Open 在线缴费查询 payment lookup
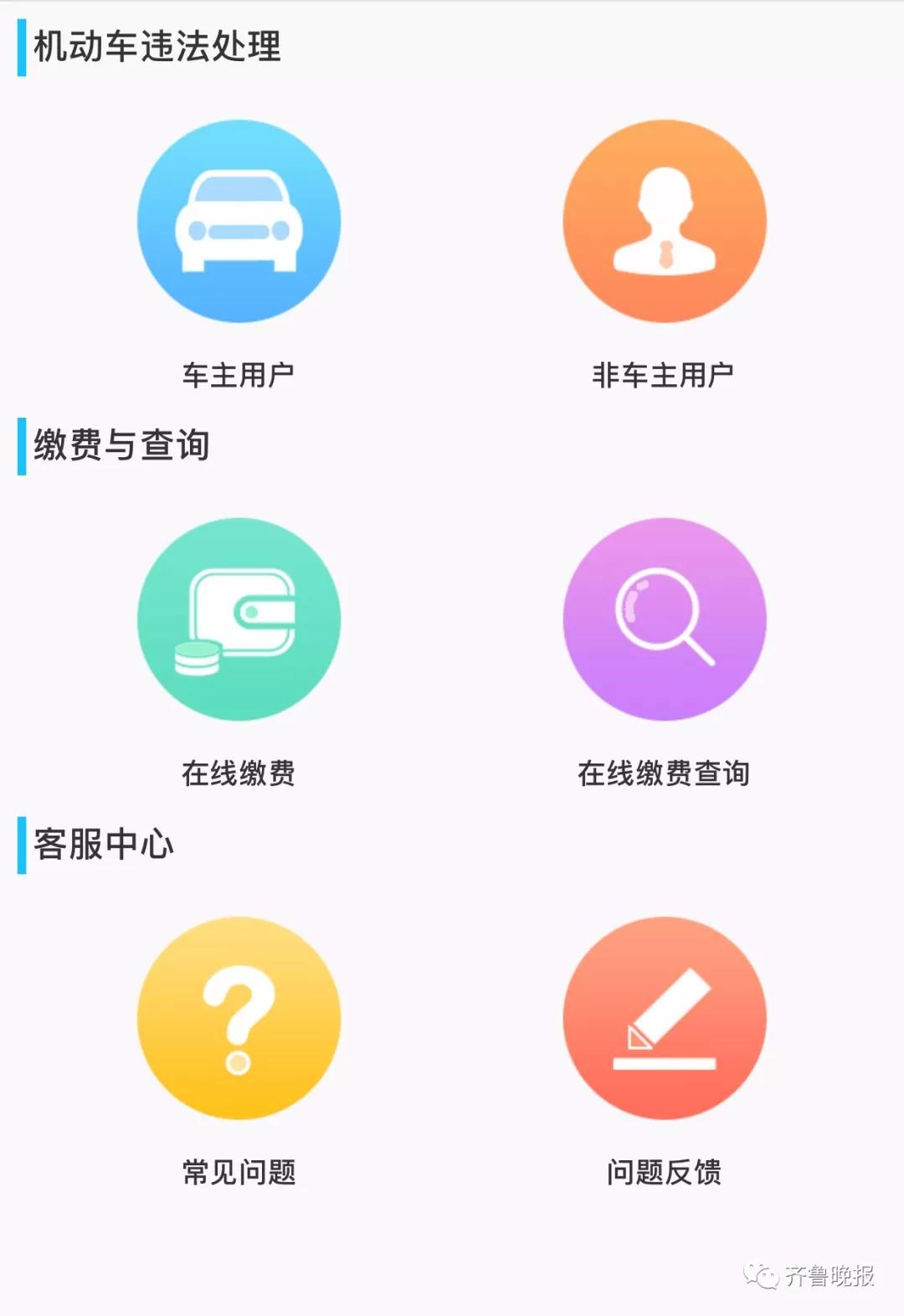This screenshot has width=904, height=1316. tap(664, 619)
